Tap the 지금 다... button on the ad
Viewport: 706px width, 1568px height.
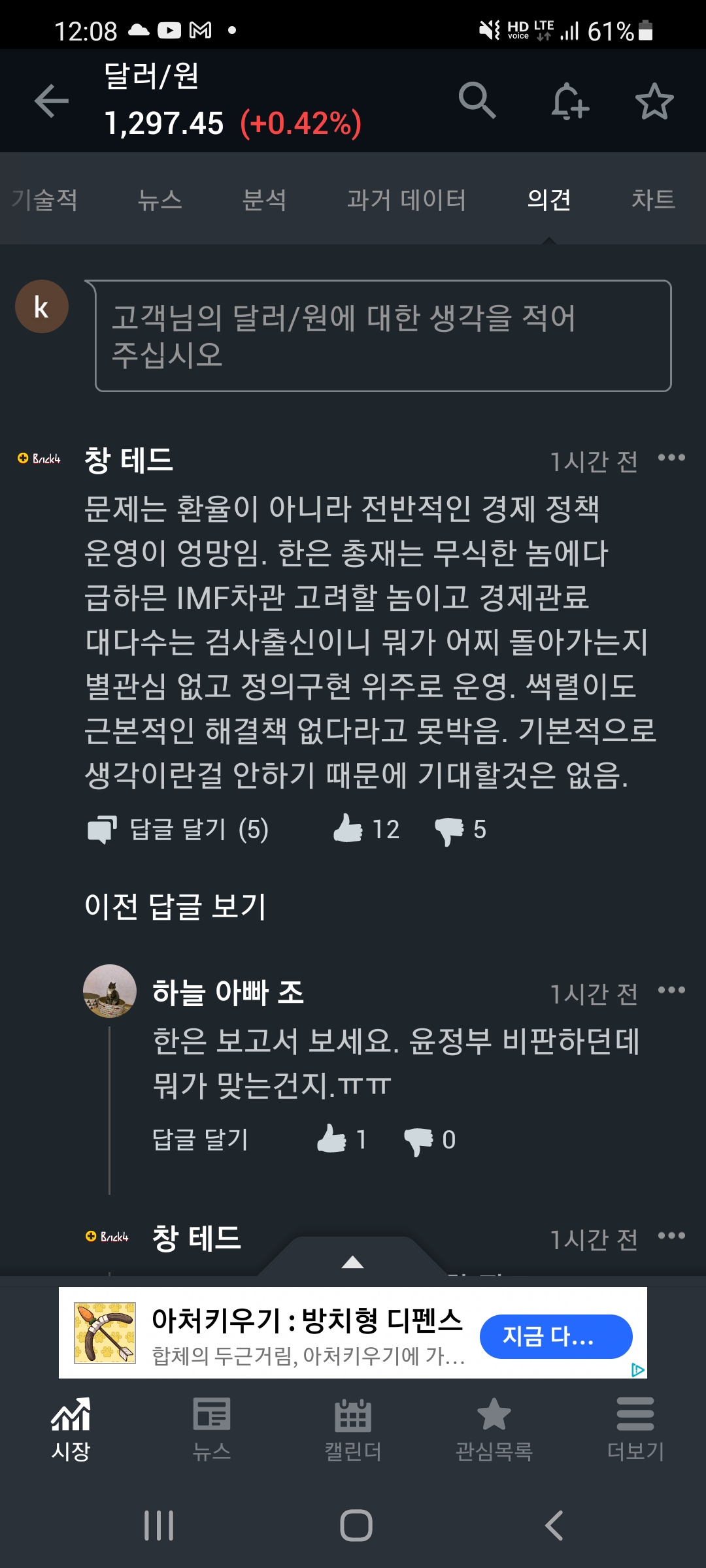tap(556, 1336)
